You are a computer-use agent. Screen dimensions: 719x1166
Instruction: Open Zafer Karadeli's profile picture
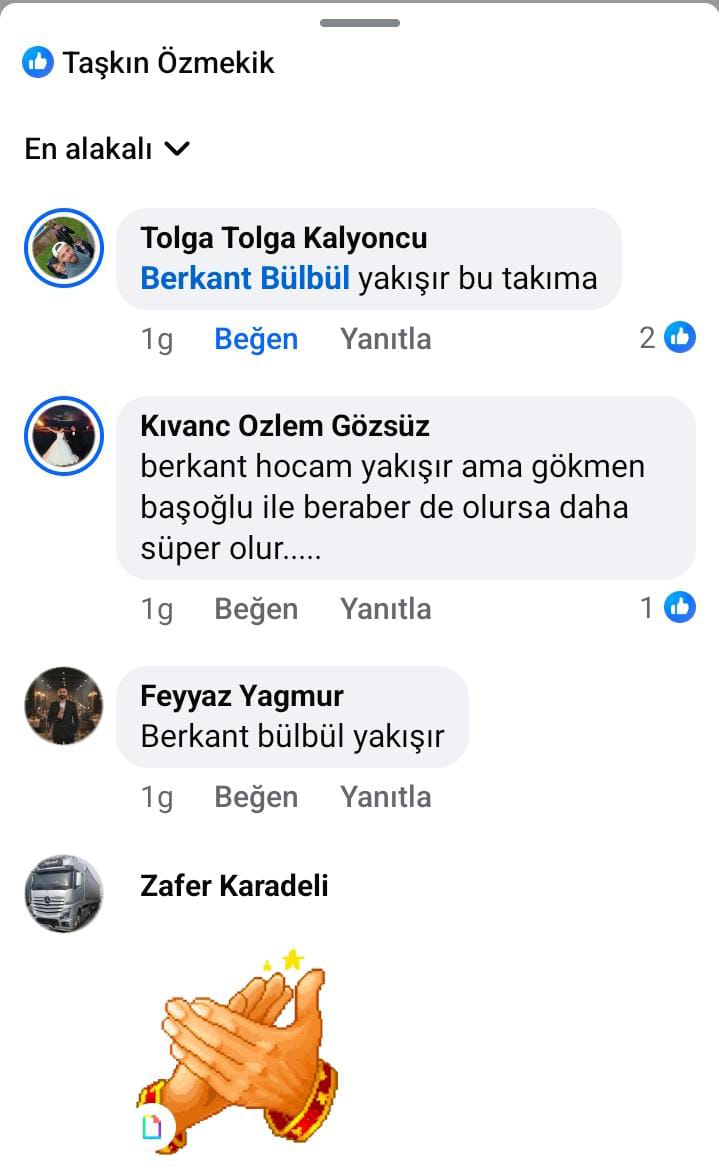63,893
